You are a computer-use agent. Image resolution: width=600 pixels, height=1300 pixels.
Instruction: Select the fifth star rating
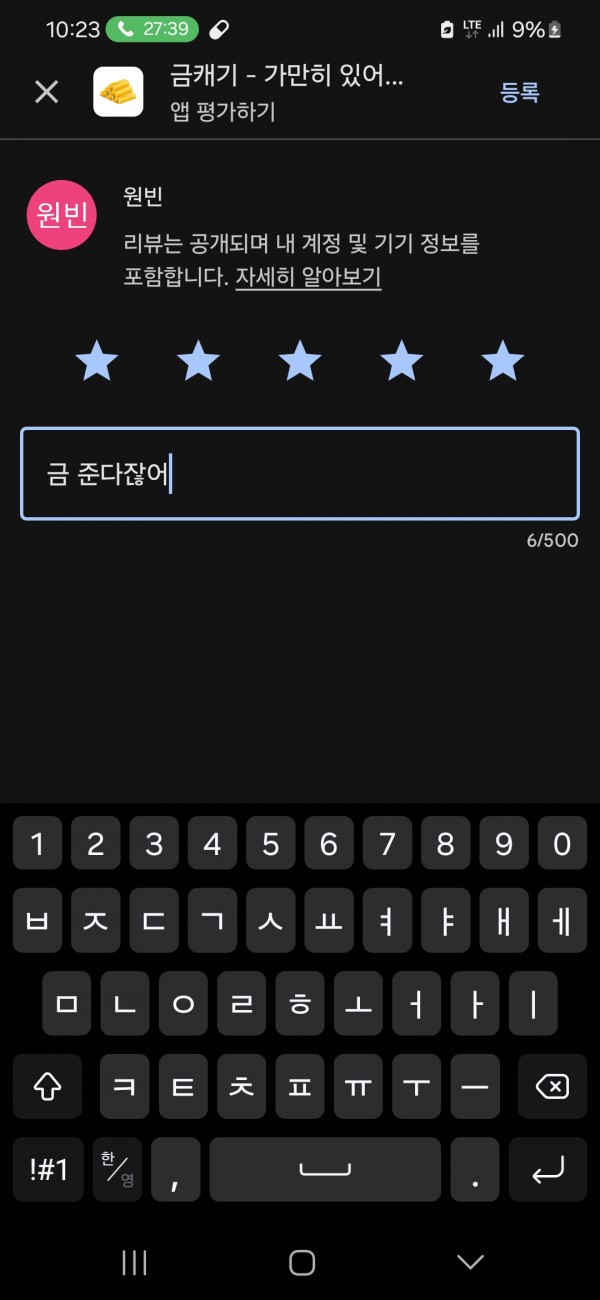point(503,361)
